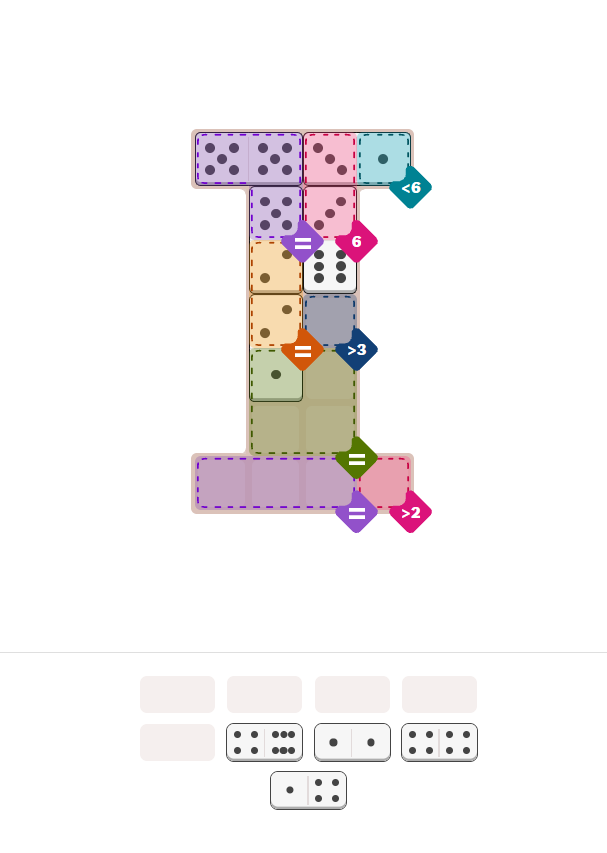Tap the one-four domino in the tray
The image size is (607, 853).
(308, 790)
